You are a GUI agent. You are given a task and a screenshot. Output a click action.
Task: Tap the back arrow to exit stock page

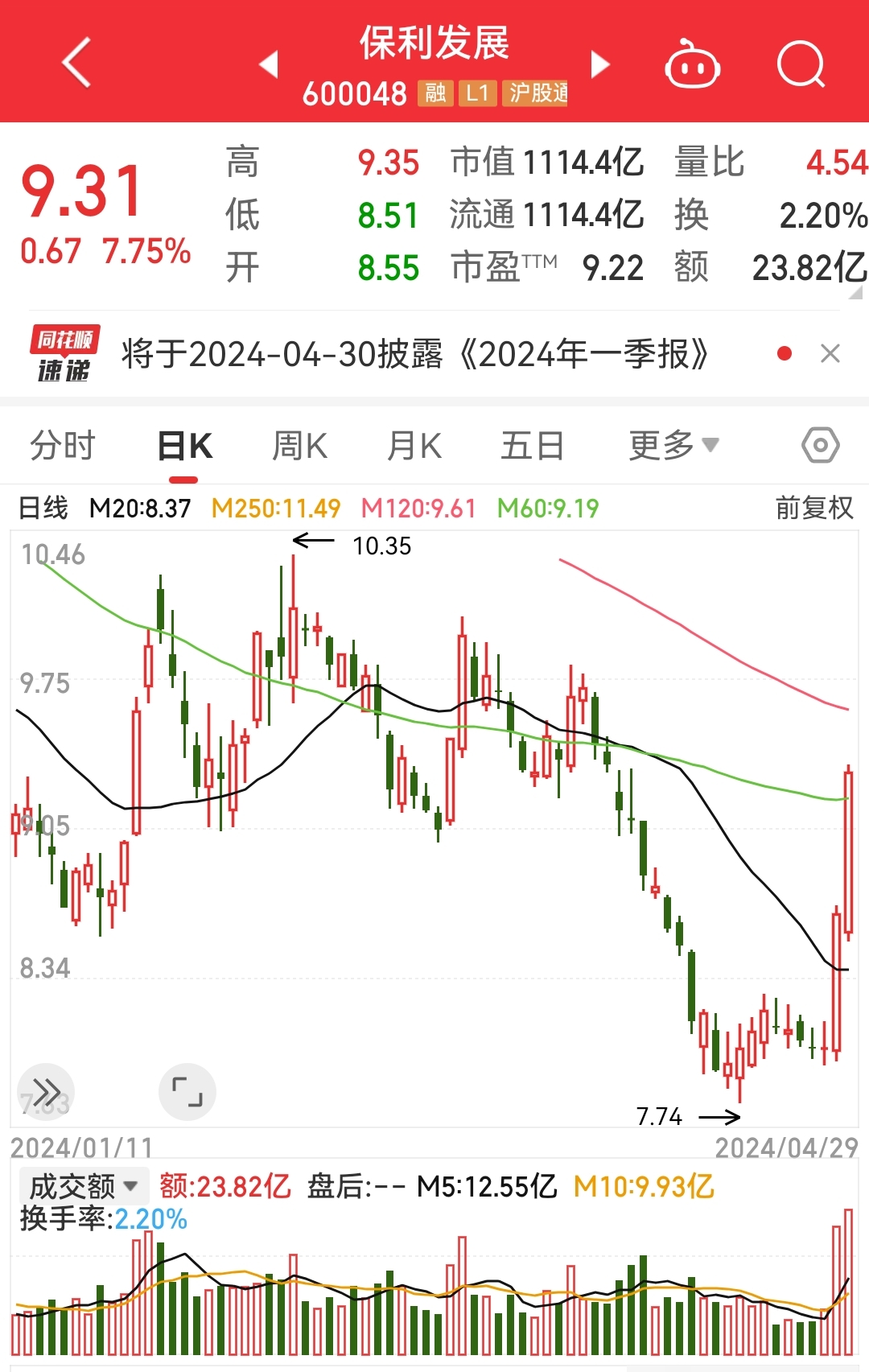76,64
